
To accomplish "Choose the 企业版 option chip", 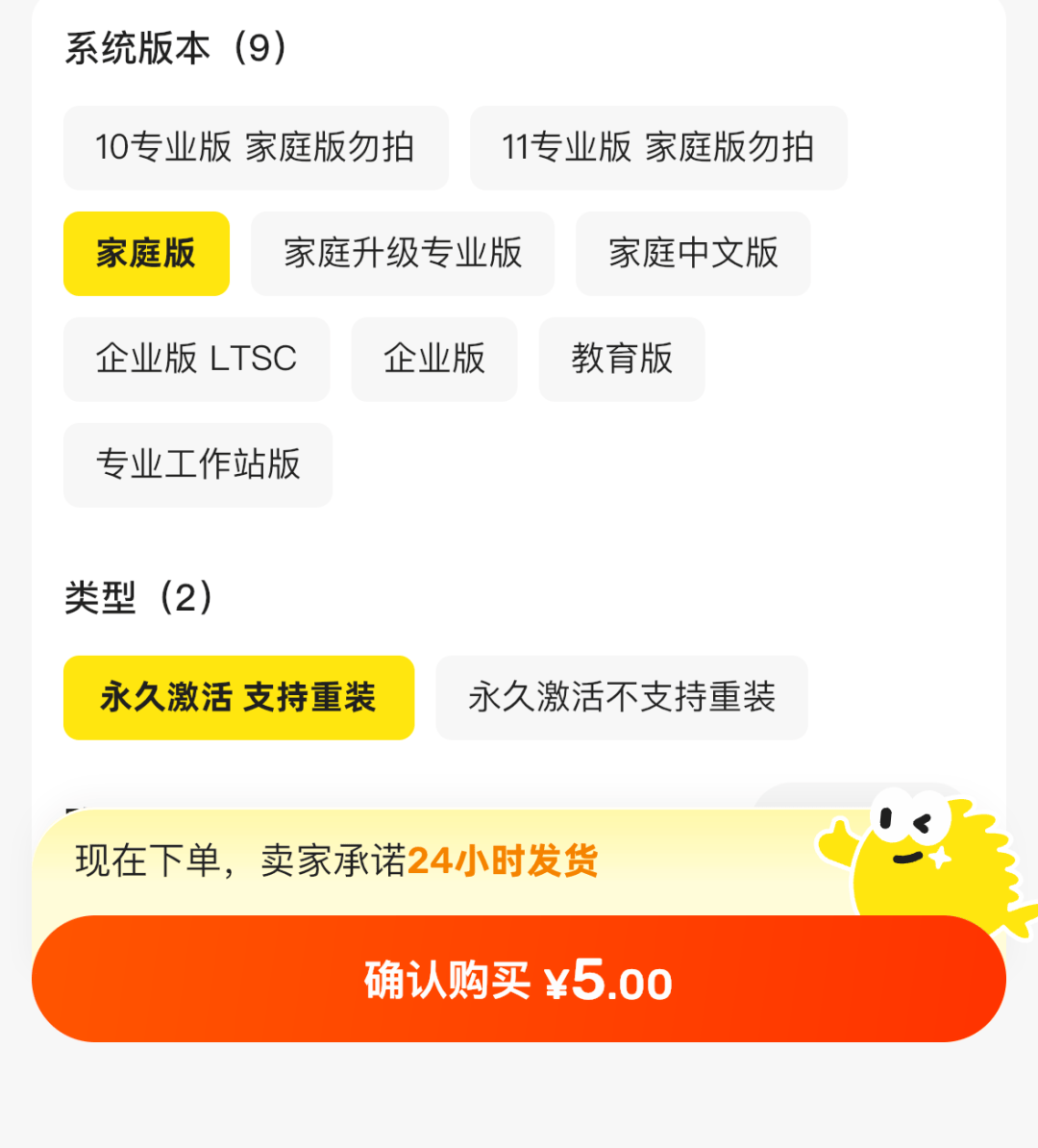I will pyautogui.click(x=433, y=359).
